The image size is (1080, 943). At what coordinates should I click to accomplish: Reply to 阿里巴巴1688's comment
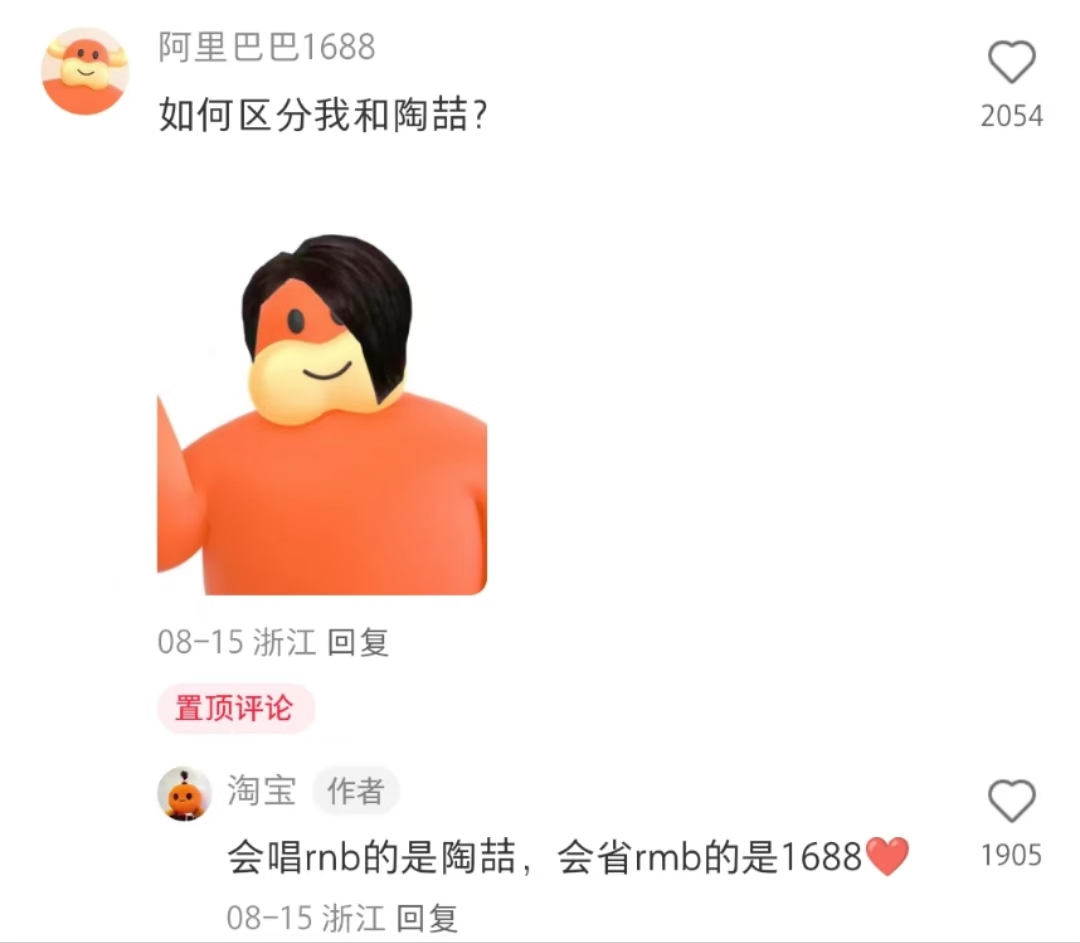point(358,642)
